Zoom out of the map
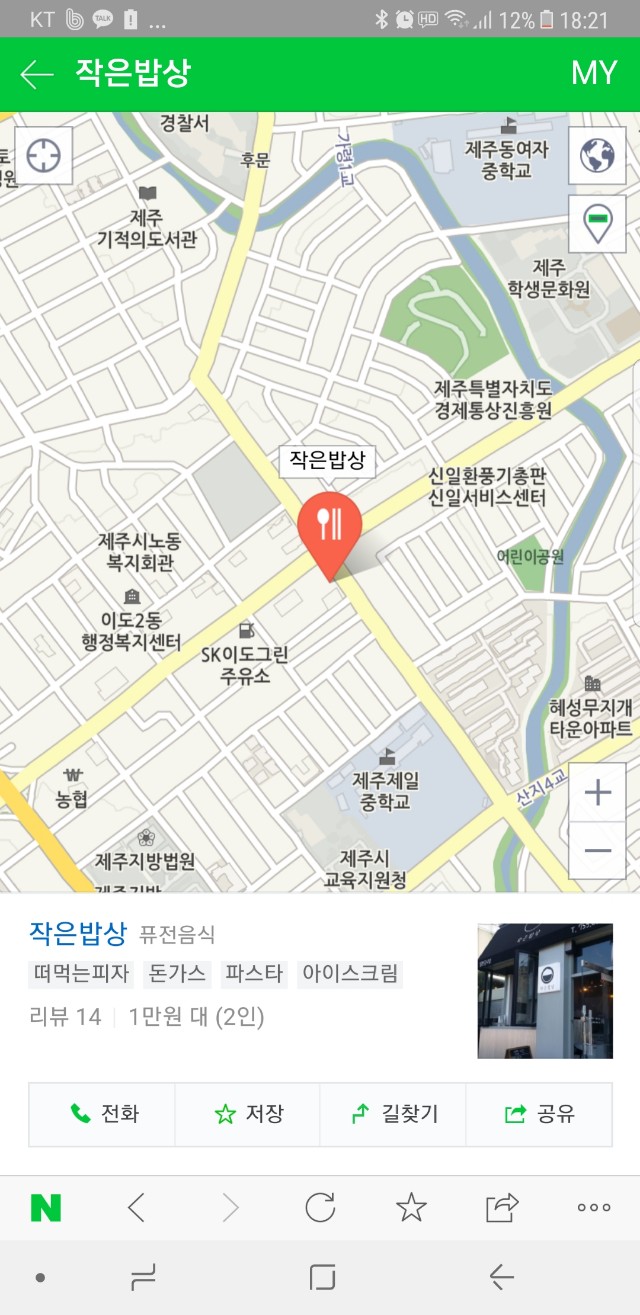This screenshot has width=640, height=1315. click(597, 851)
